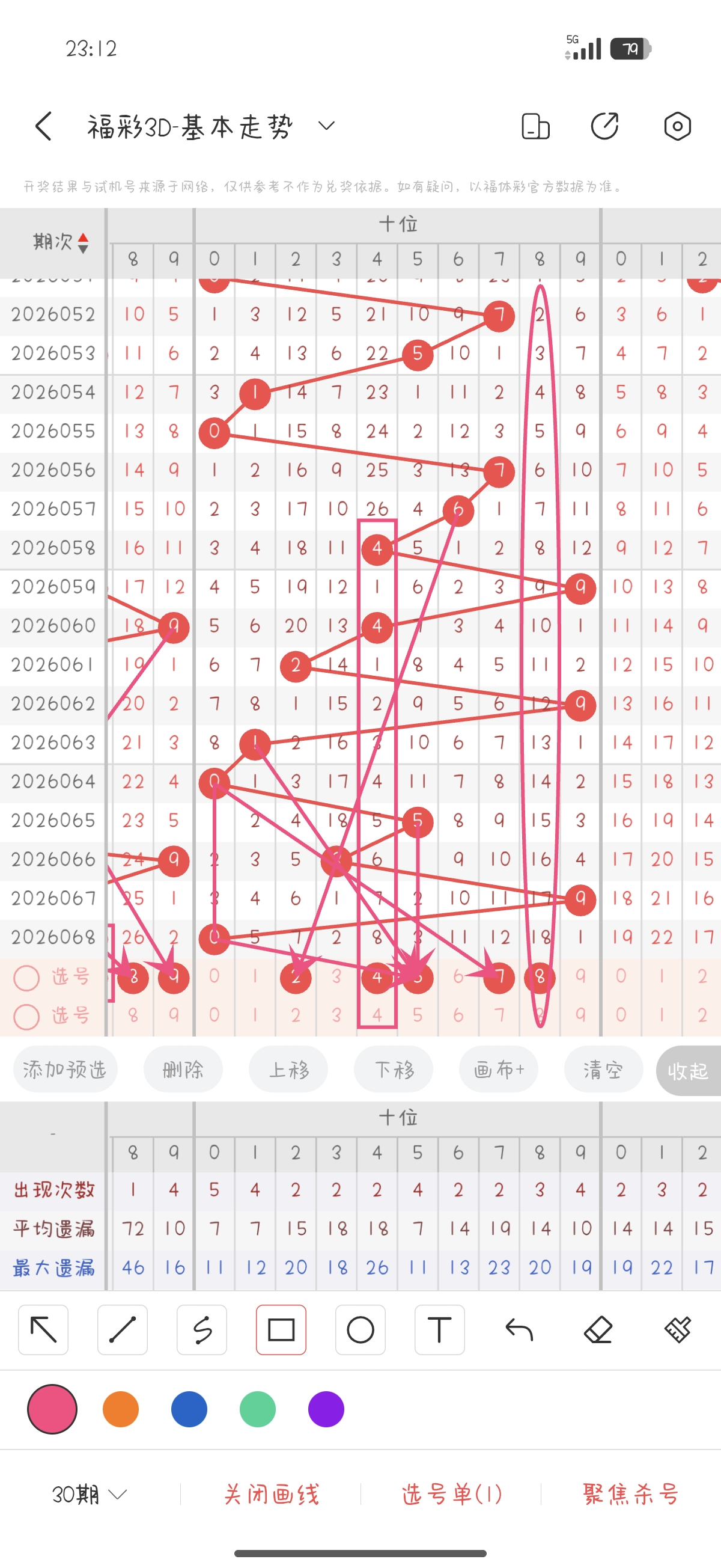The width and height of the screenshot is (721, 1568).
Task: Toggle 期次 column sort order
Action: [x=83, y=241]
